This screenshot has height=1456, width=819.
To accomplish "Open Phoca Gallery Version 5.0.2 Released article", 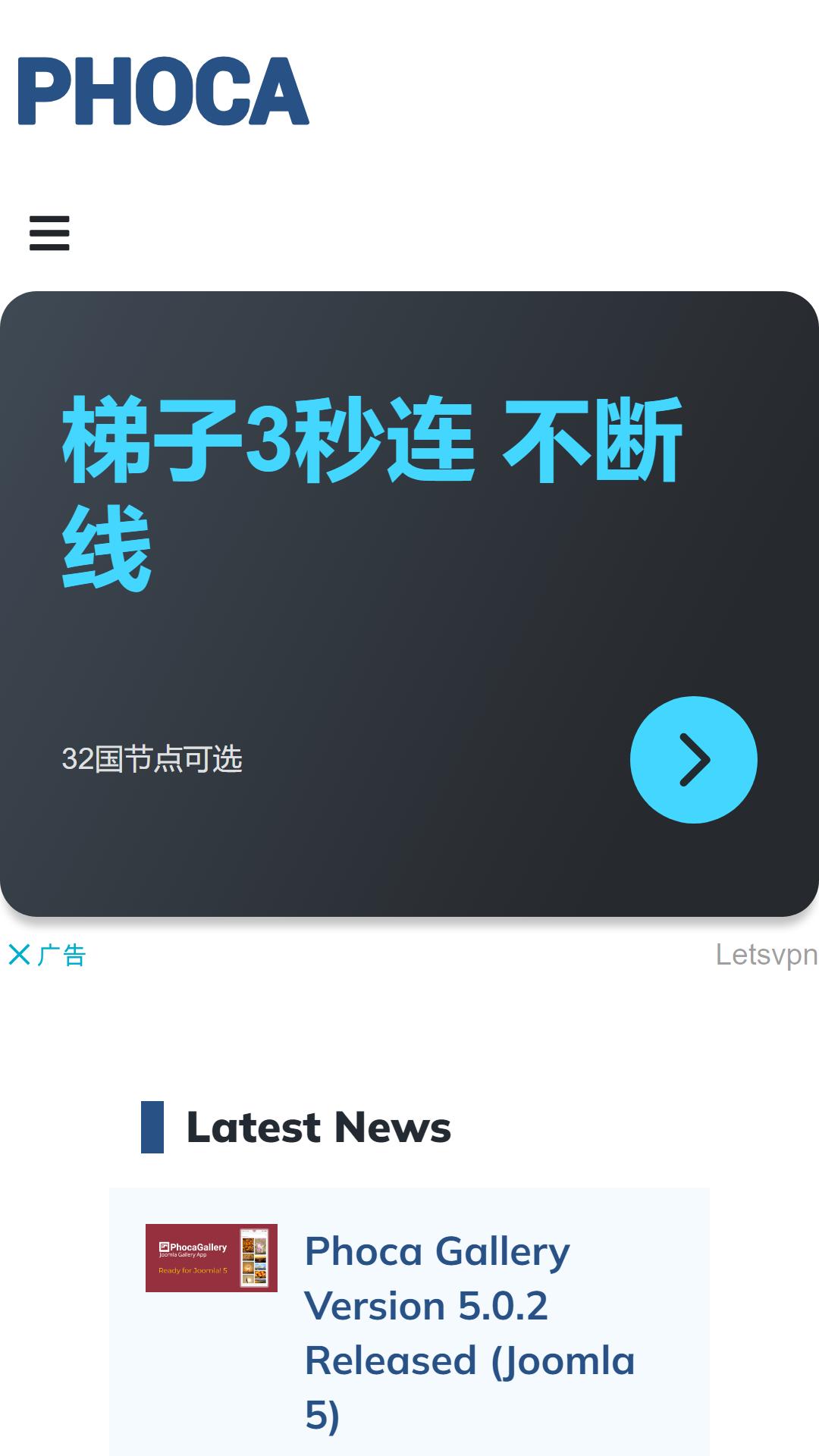I will tap(469, 1332).
